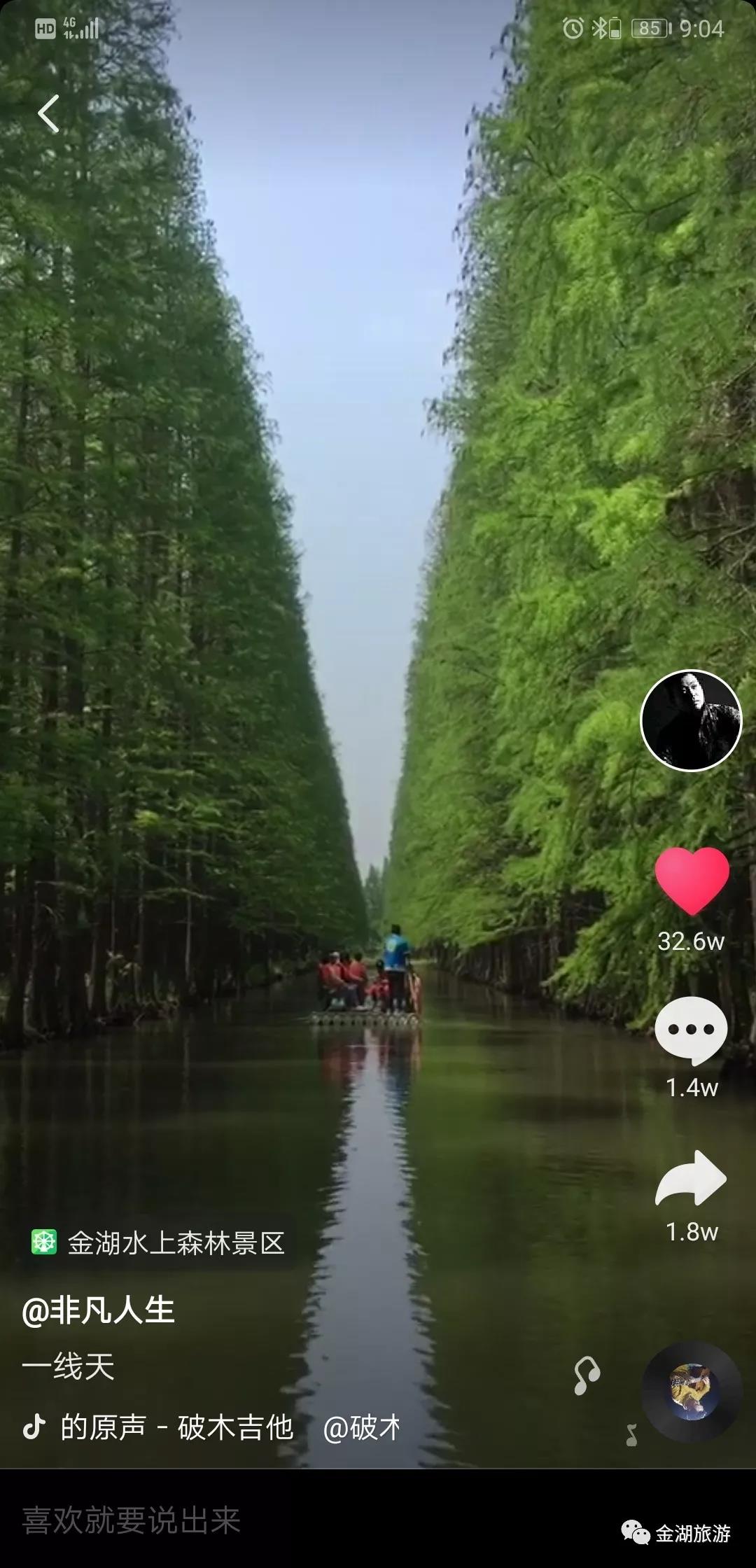This screenshot has height=1568, width=756.
Task: Go back using the top-left arrow
Action: [48, 114]
